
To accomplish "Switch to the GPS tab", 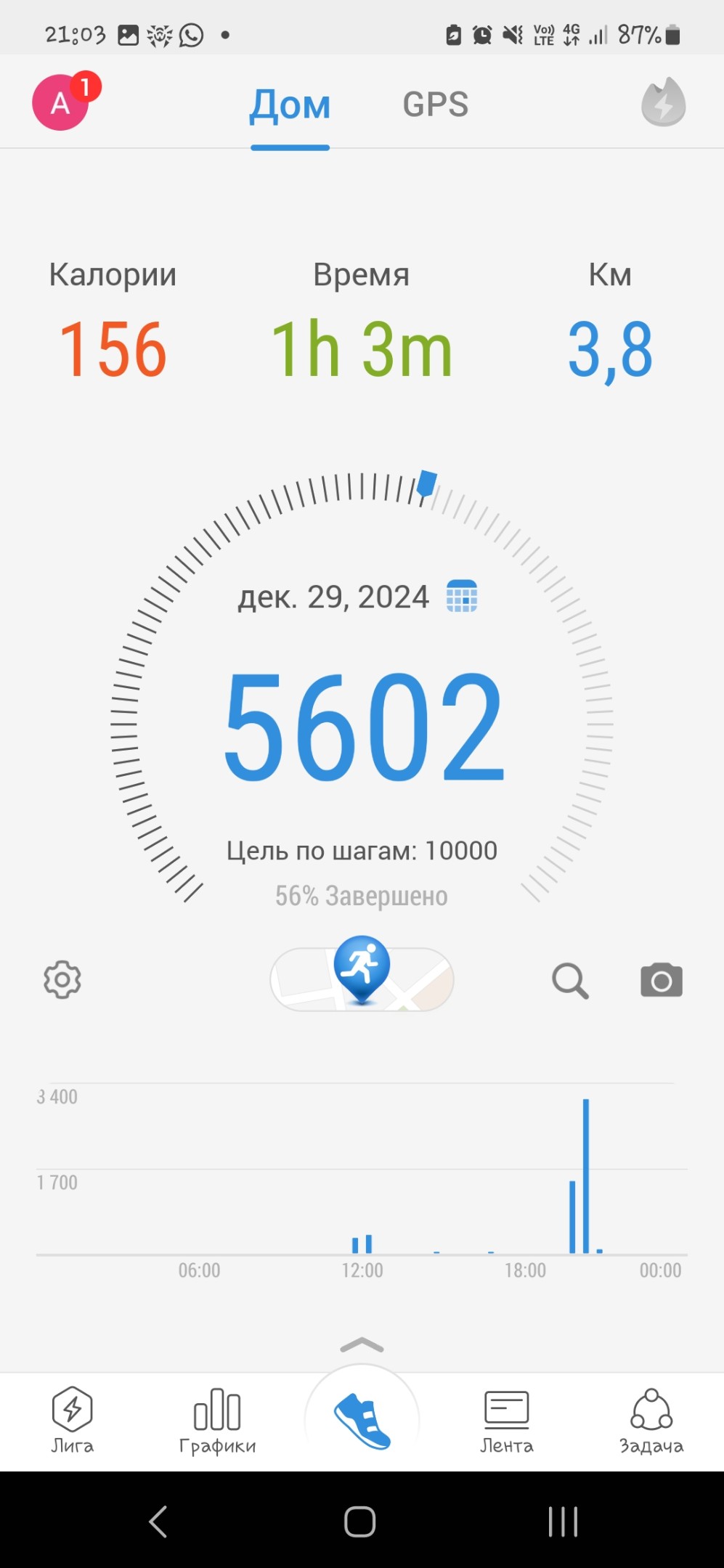I will 436,105.
